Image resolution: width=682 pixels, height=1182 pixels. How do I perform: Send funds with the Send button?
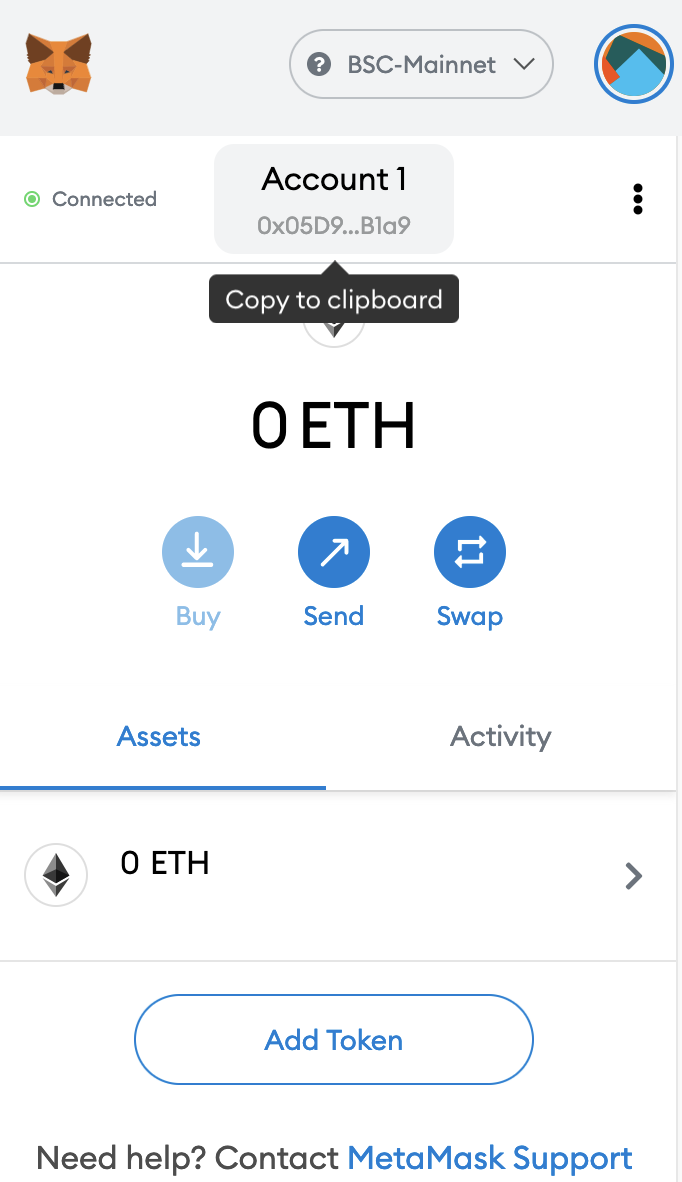[333, 553]
